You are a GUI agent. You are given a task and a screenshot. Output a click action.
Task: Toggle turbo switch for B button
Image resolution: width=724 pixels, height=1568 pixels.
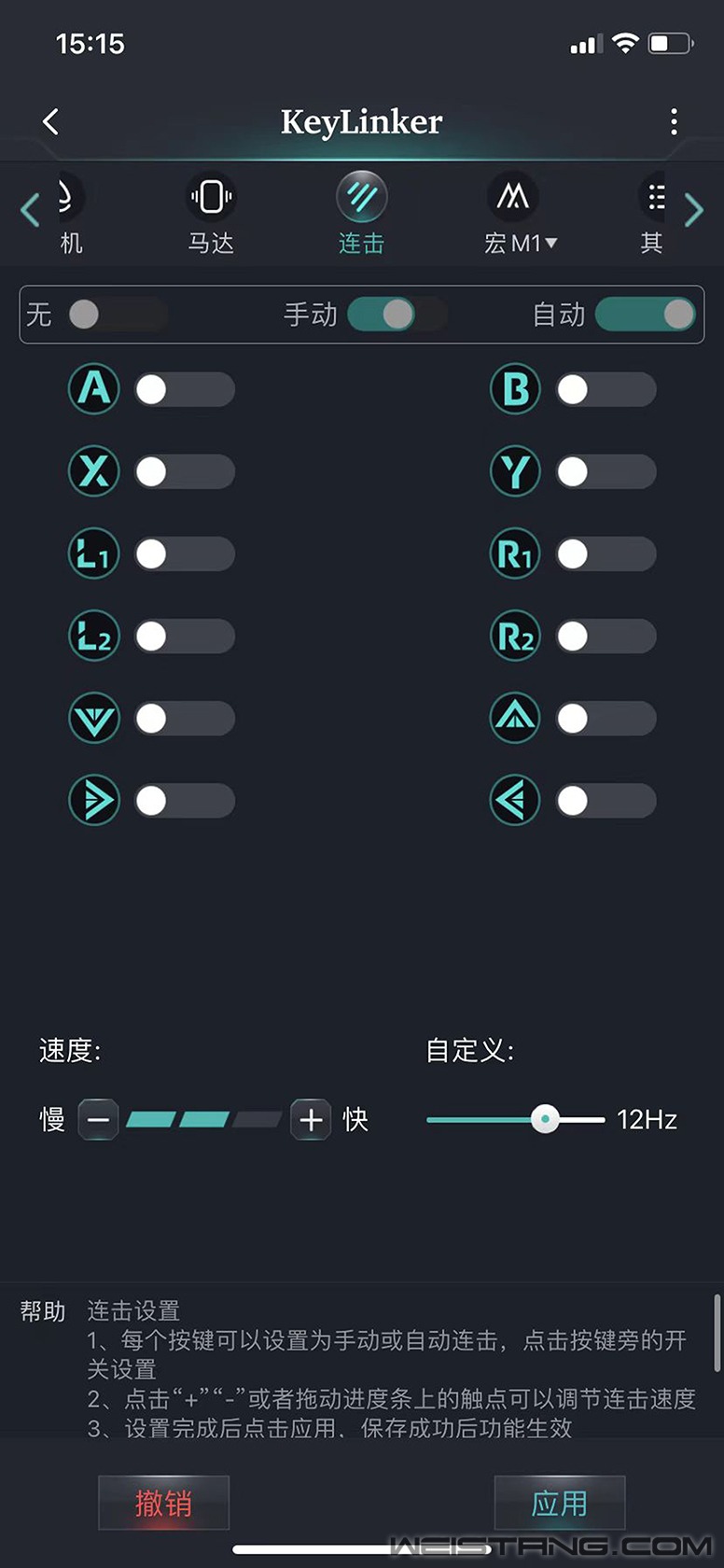pyautogui.click(x=606, y=389)
